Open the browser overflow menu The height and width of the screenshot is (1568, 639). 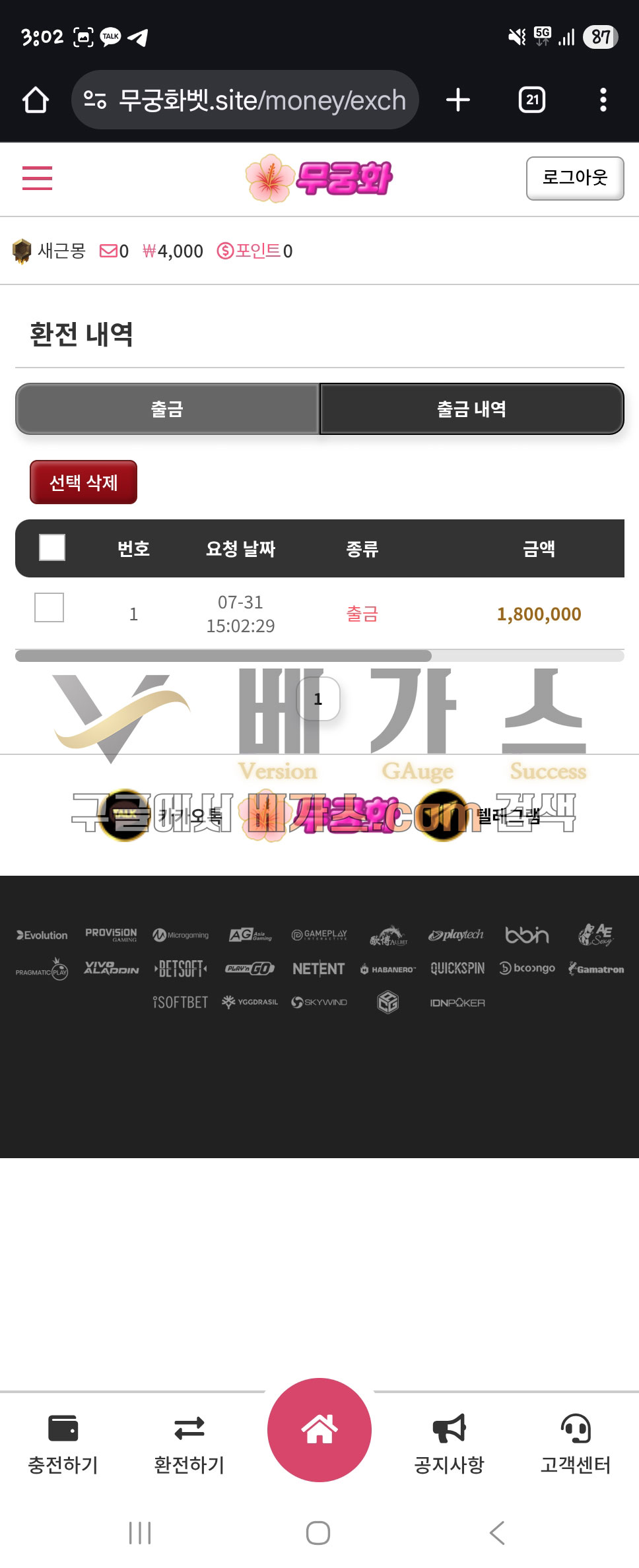pyautogui.click(x=603, y=100)
